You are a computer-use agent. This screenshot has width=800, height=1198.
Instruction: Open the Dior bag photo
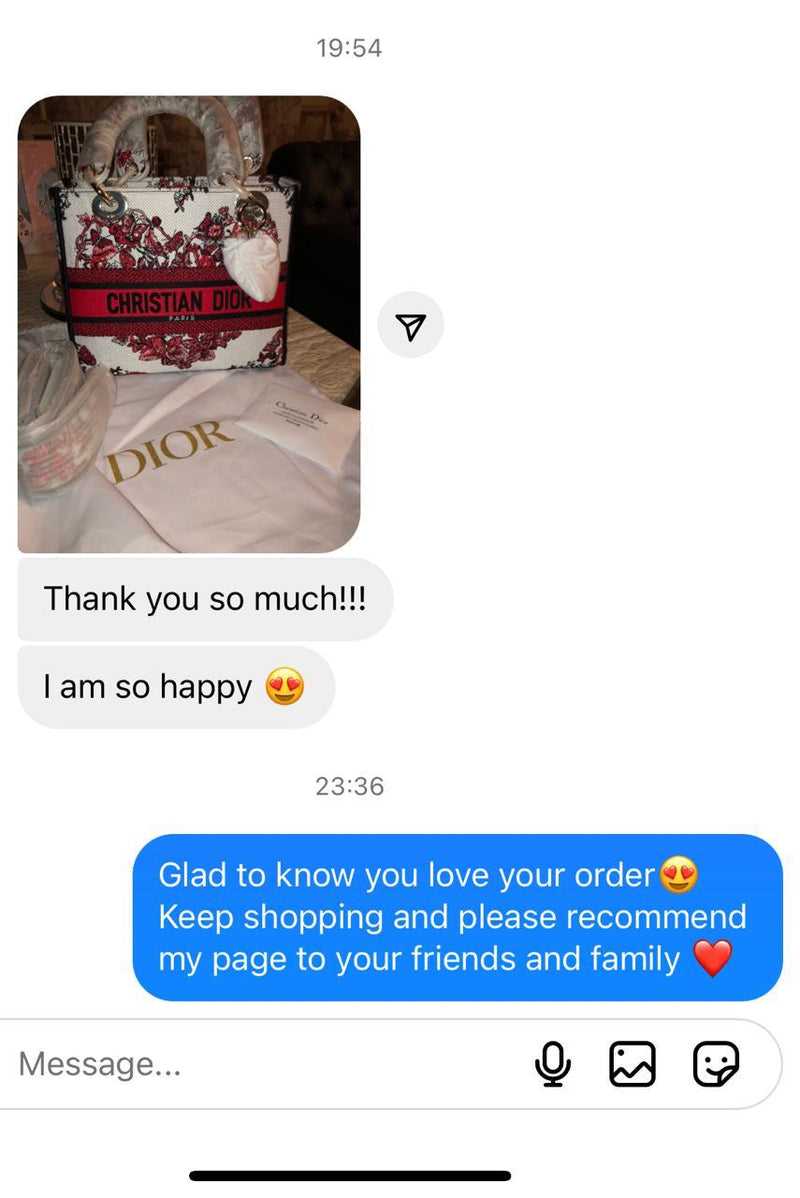(189, 323)
